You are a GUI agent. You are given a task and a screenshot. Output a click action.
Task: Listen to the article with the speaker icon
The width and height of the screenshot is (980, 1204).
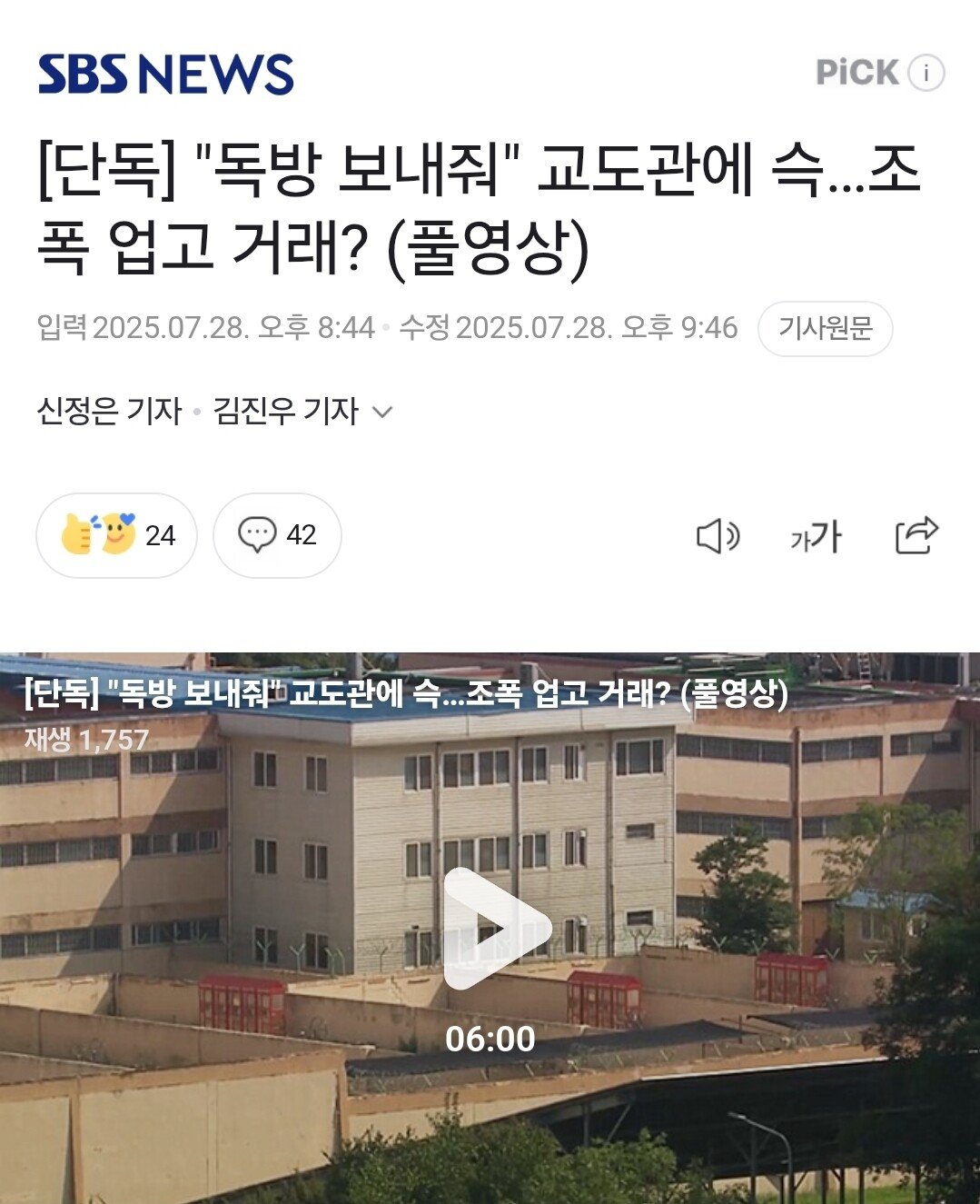point(718,536)
